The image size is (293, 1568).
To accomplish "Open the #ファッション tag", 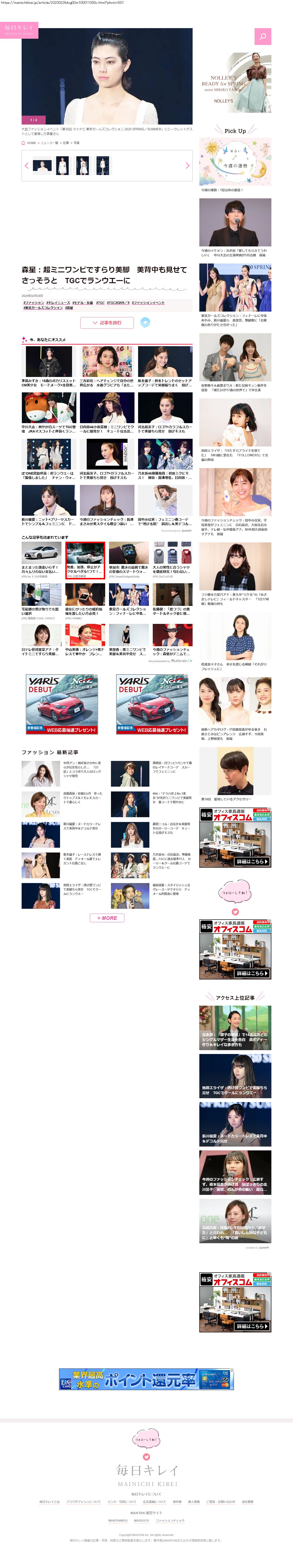I will [x=33, y=302].
